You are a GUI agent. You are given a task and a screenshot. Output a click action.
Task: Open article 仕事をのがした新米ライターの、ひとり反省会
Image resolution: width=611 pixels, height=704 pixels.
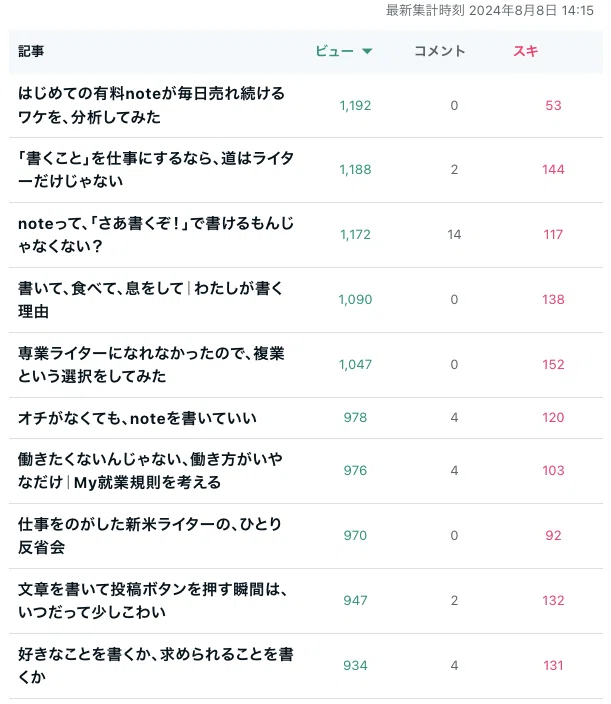pos(149,535)
